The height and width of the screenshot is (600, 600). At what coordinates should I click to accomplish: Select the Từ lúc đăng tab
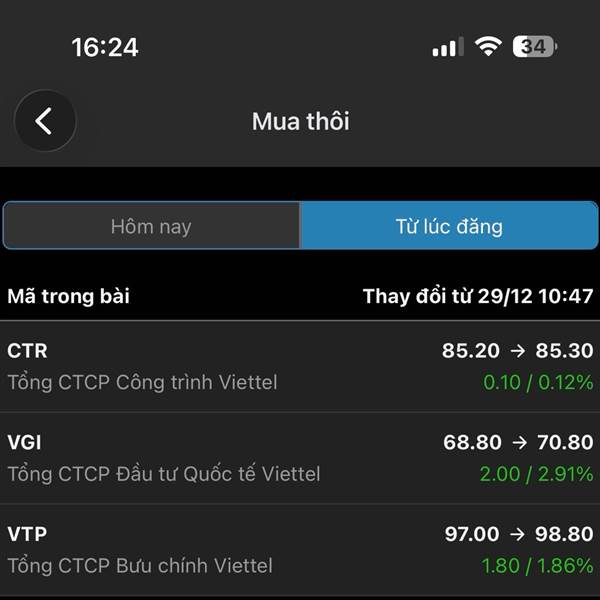449,226
